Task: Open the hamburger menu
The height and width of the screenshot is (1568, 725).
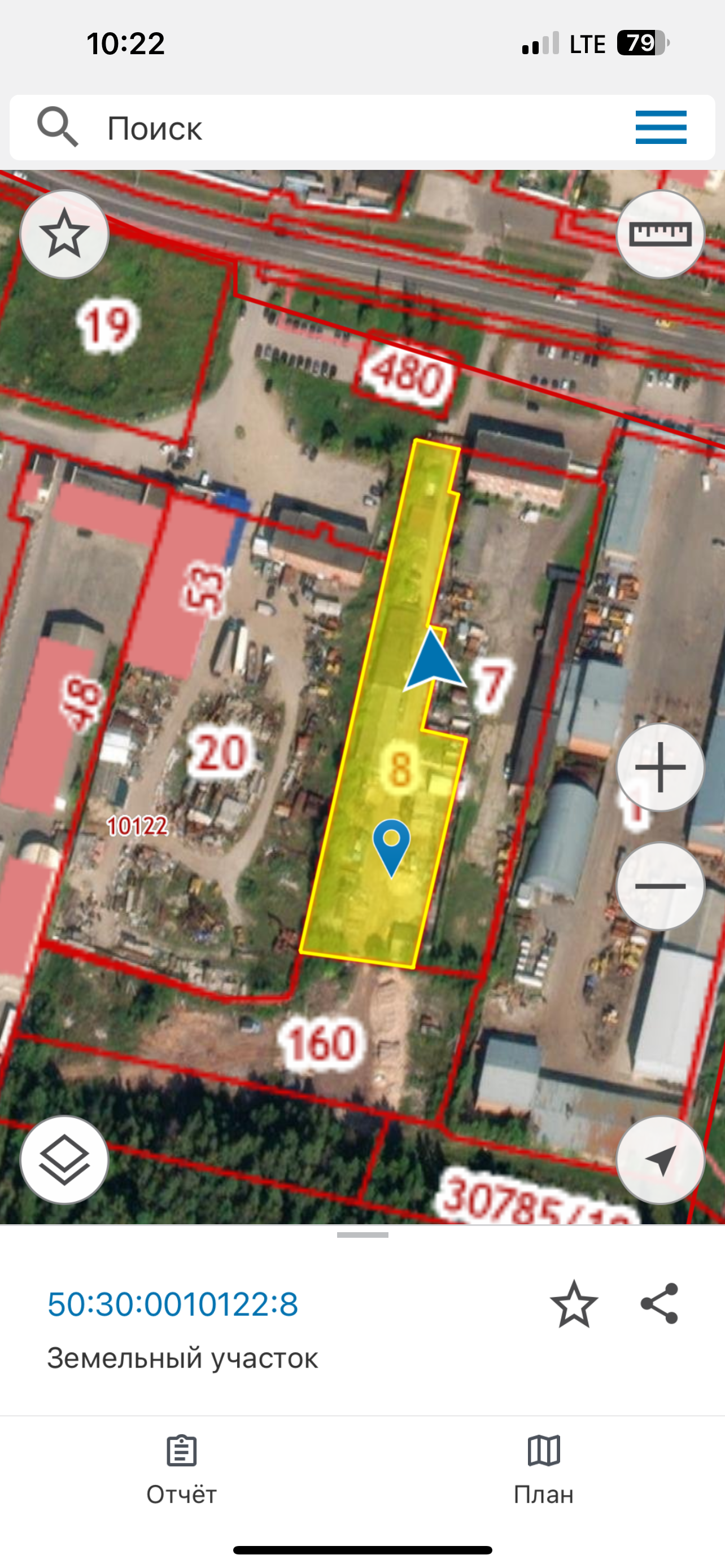Action: click(661, 127)
